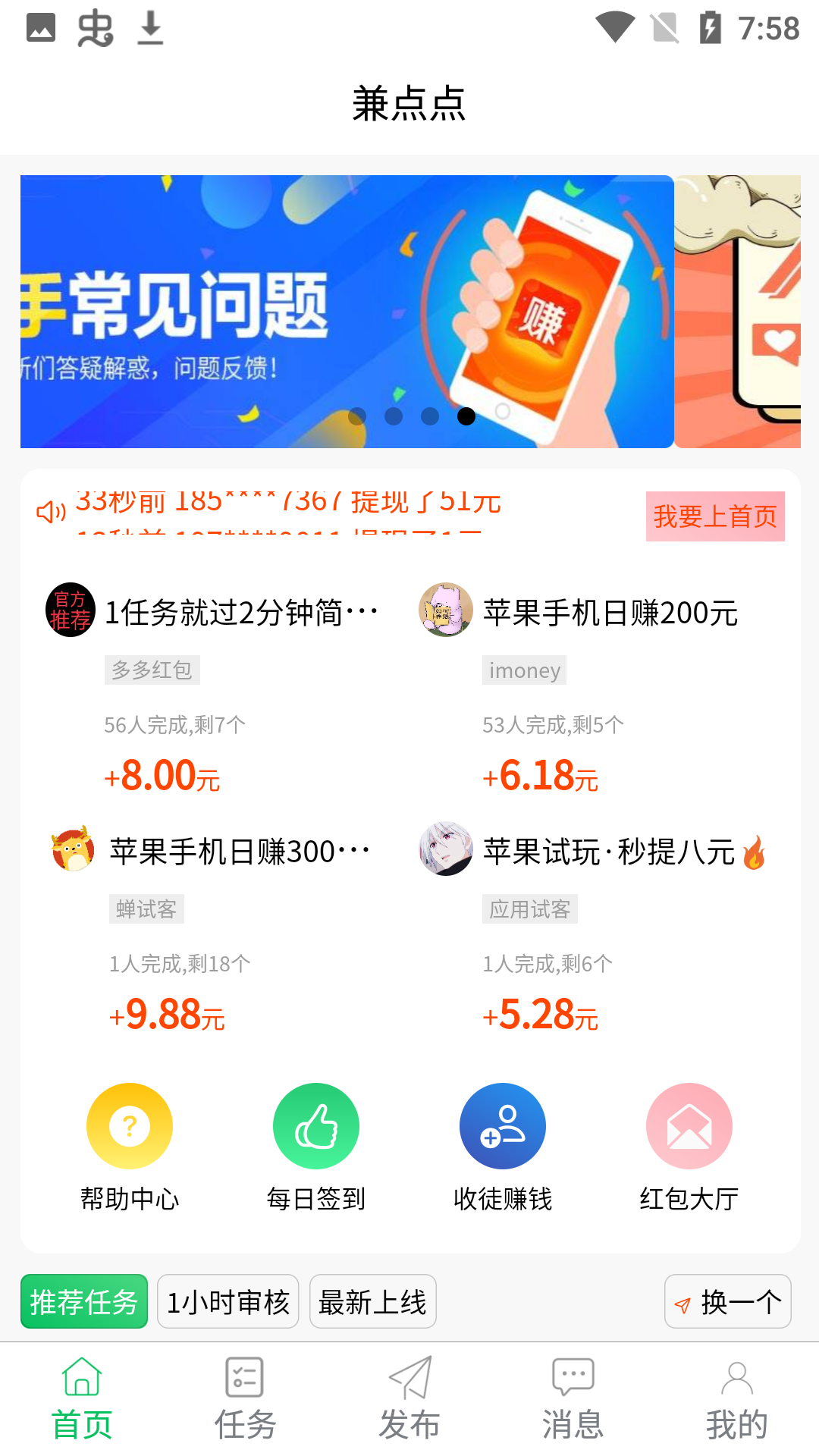
Task: Tap the 每日签到 daily check-in icon
Action: [315, 1125]
